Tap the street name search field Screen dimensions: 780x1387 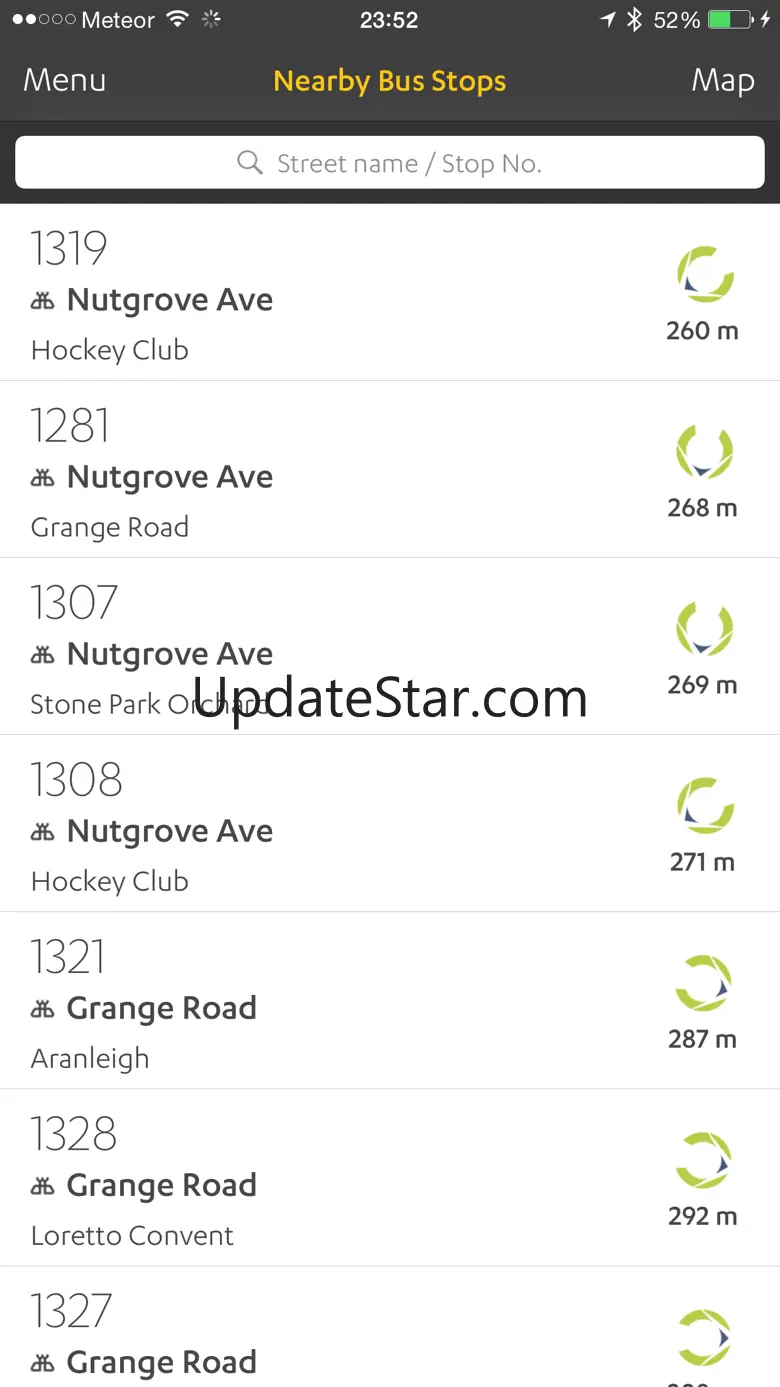pos(390,163)
